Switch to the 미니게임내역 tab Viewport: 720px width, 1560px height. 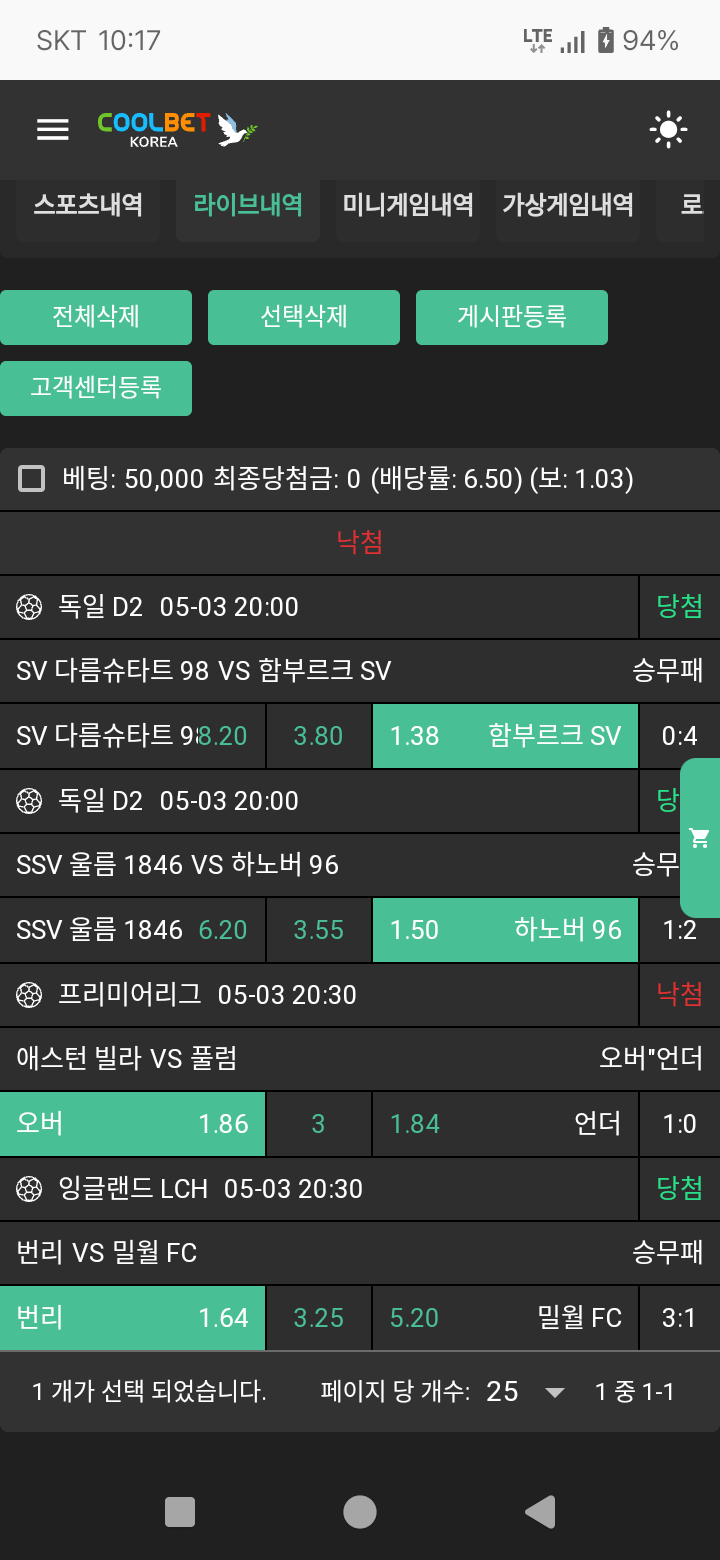coord(408,205)
